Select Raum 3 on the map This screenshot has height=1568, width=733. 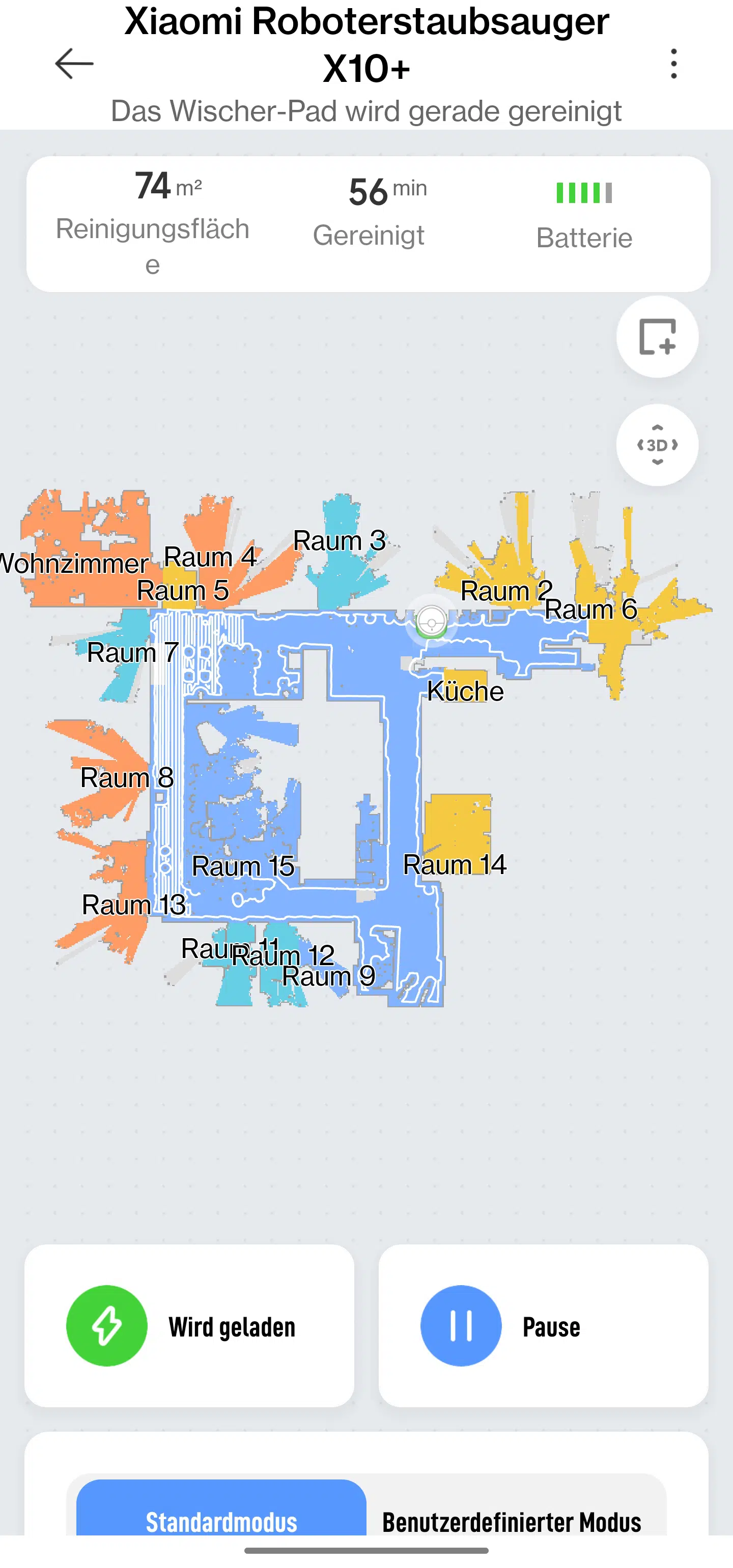[339, 540]
